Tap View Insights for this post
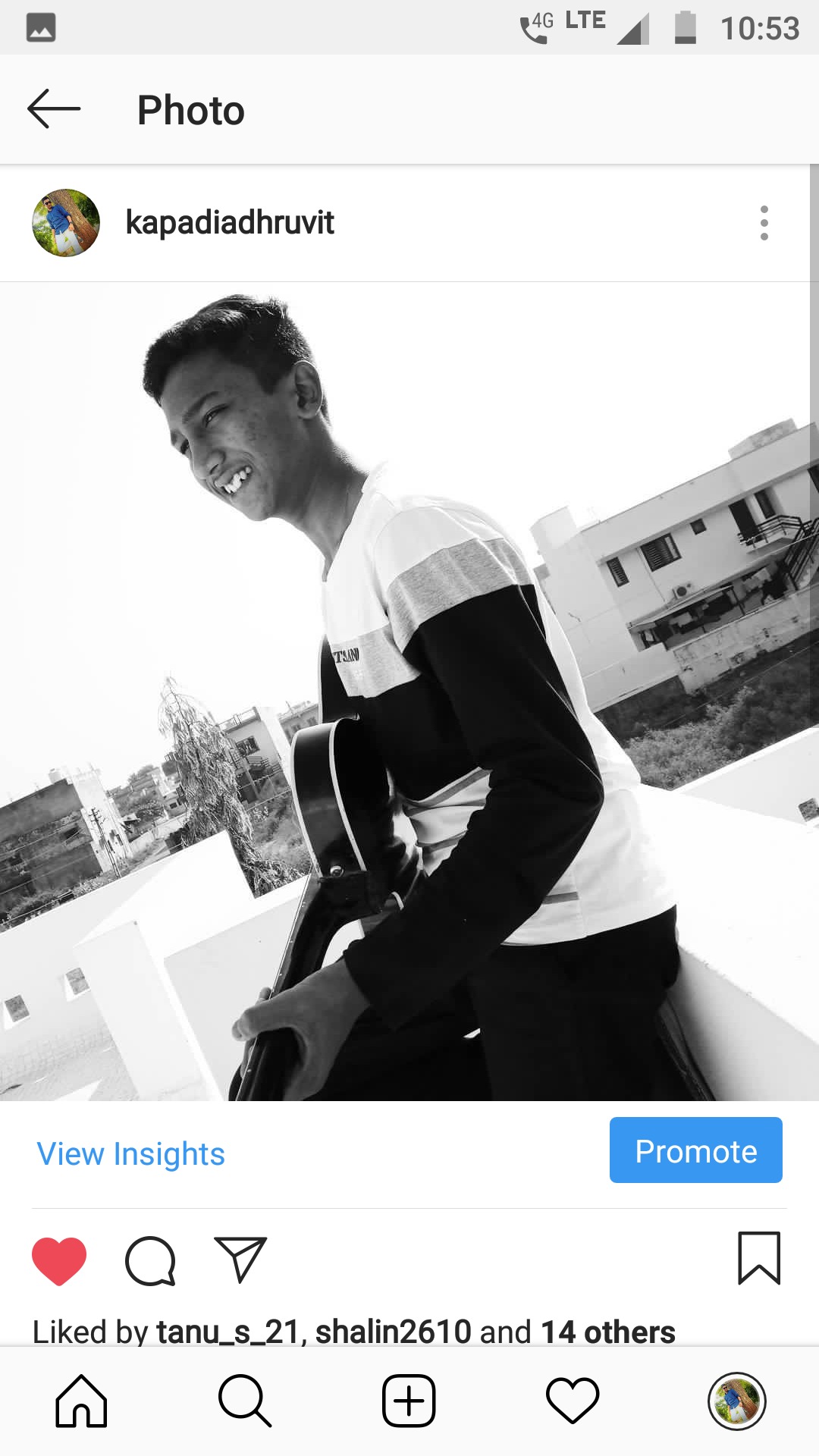The width and height of the screenshot is (819, 1456). pos(131,1154)
